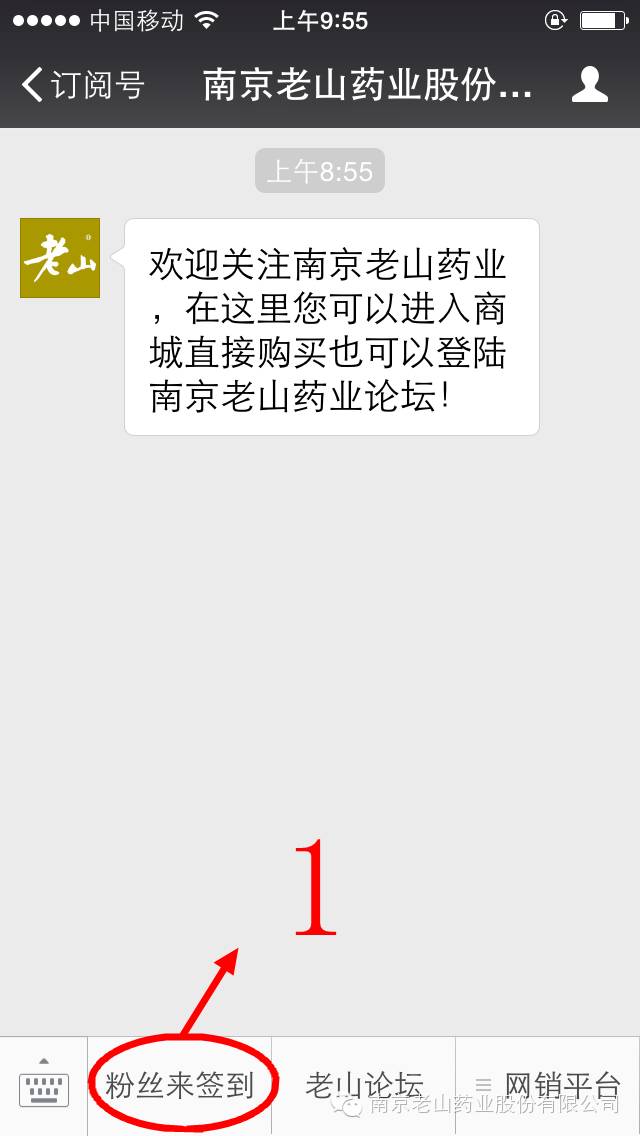Viewport: 640px width, 1136px height.
Task: Switch to keyboard input mode
Action: coord(44,1086)
